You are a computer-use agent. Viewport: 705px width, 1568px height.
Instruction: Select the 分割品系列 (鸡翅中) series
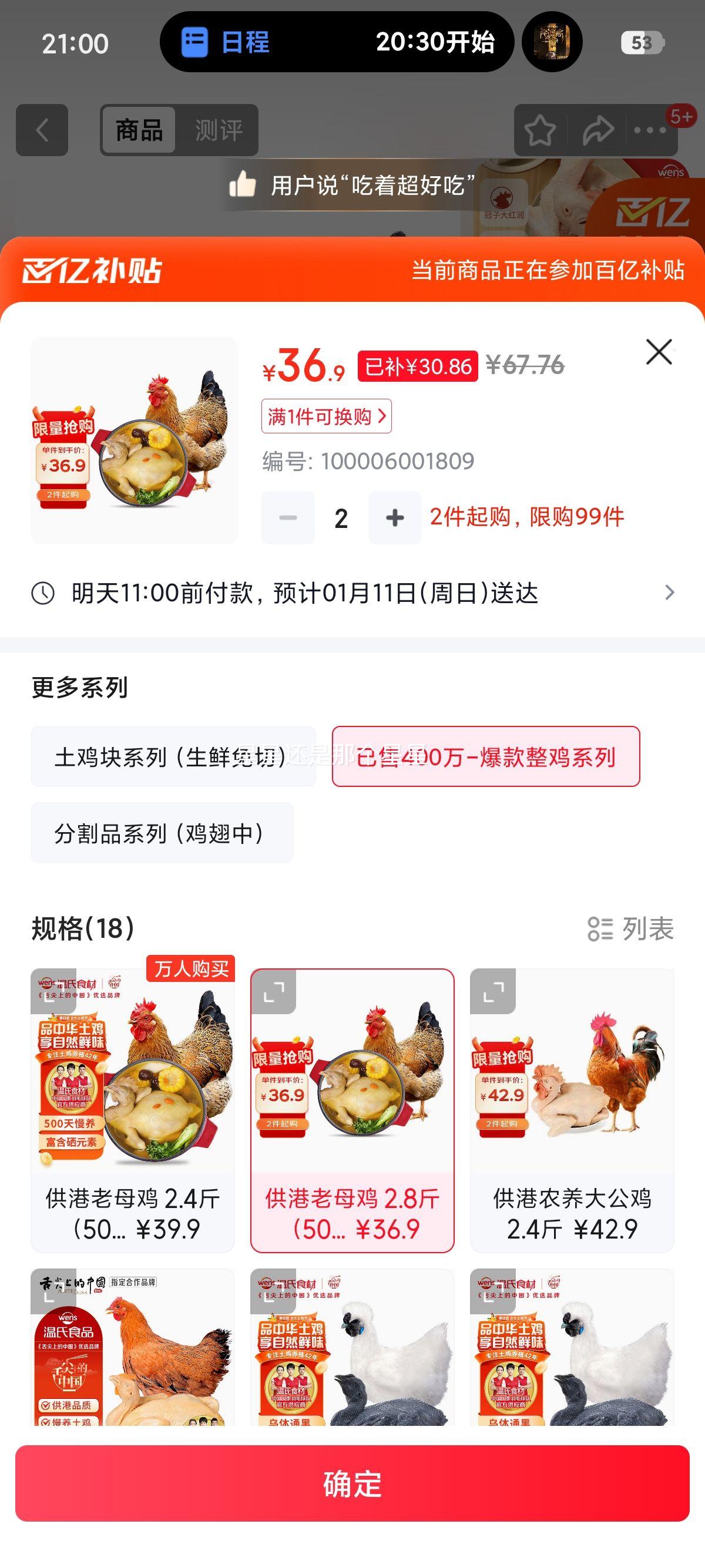pyautogui.click(x=162, y=833)
